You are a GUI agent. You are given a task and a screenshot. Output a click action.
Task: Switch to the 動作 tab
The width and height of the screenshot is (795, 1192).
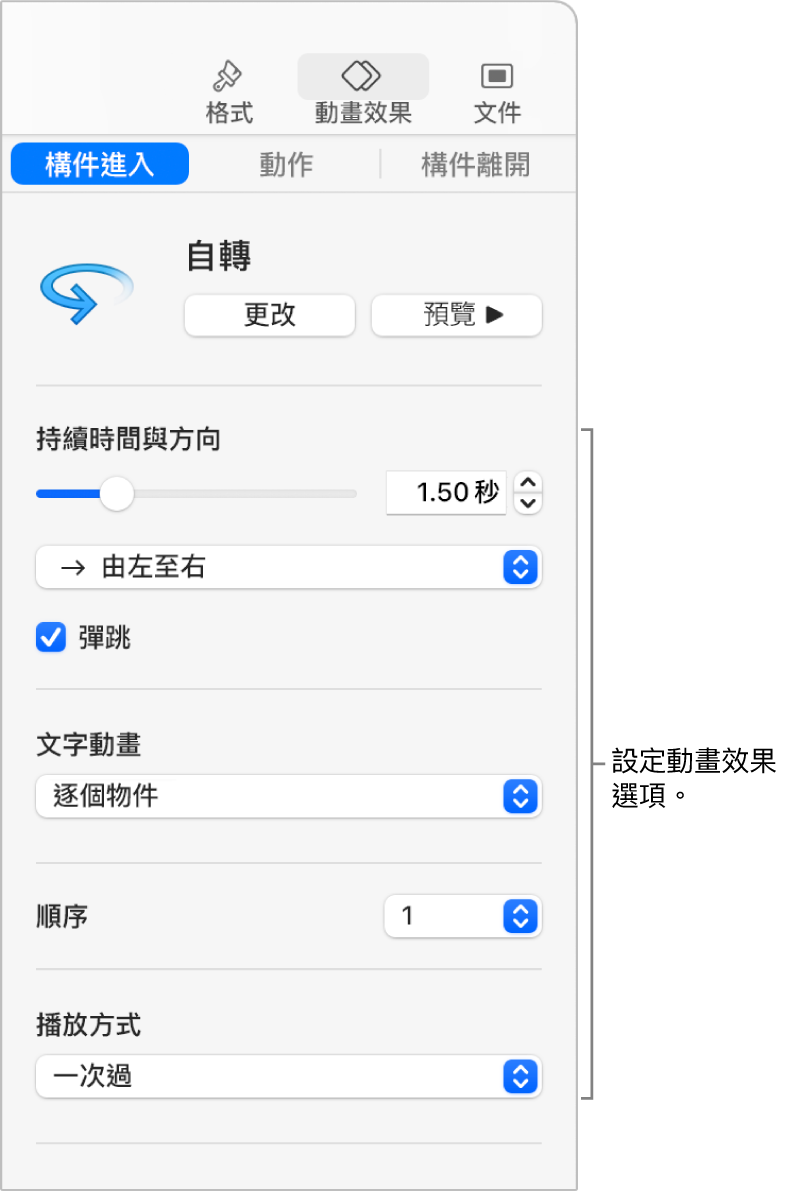[286, 165]
